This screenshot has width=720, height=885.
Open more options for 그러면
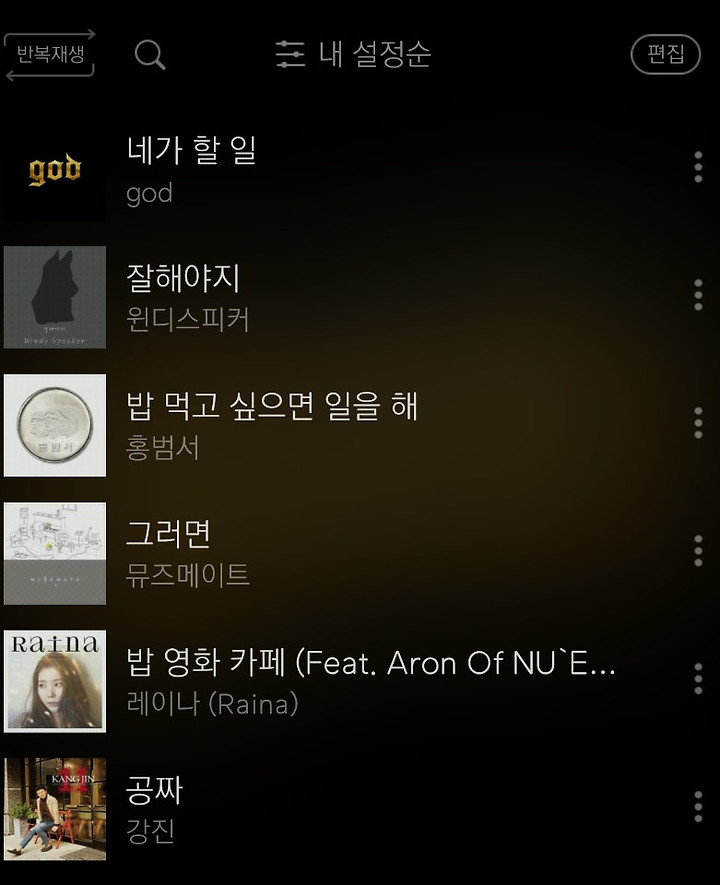point(698,551)
